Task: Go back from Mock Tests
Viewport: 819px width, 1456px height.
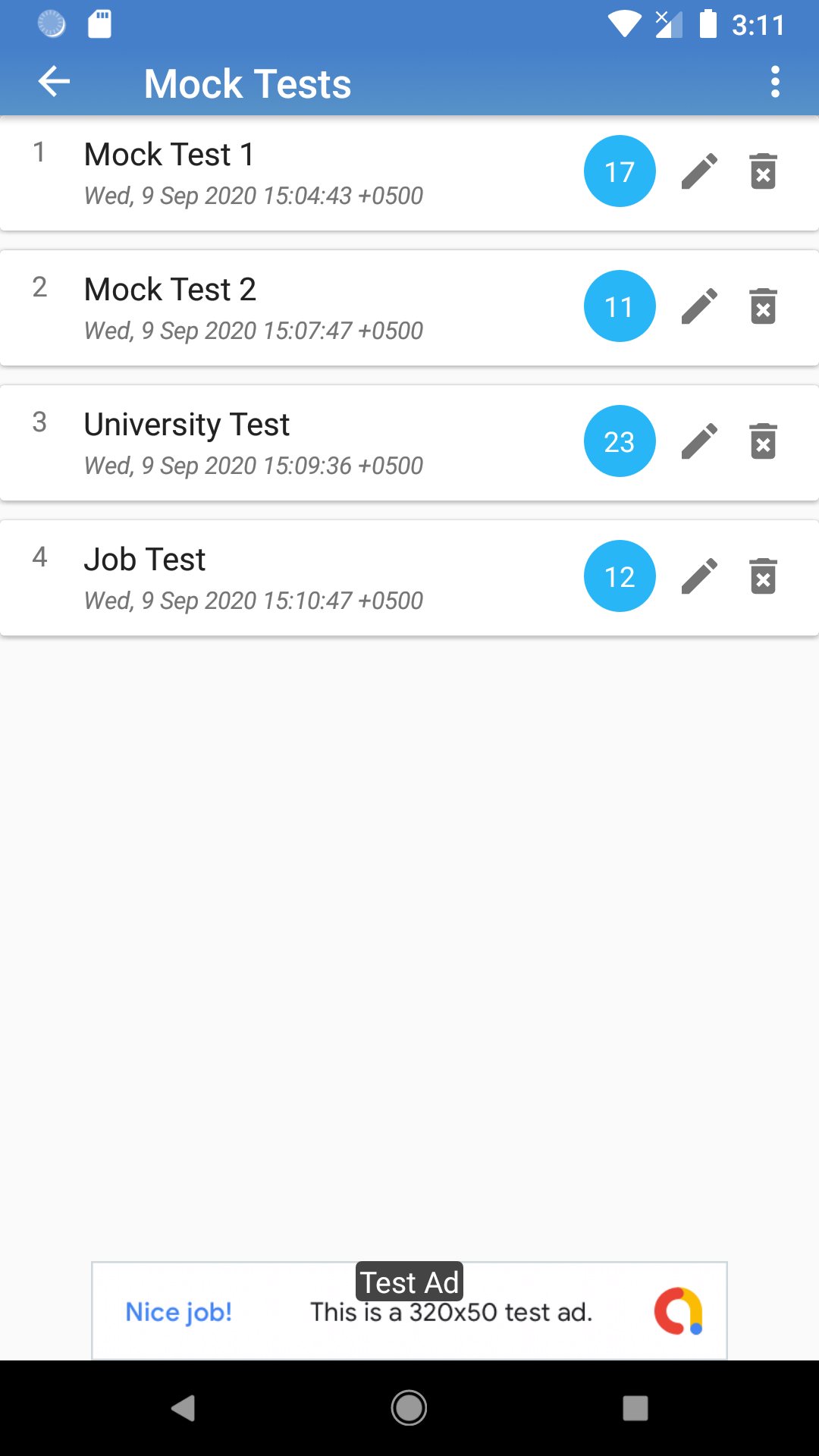Action: pyautogui.click(x=54, y=82)
